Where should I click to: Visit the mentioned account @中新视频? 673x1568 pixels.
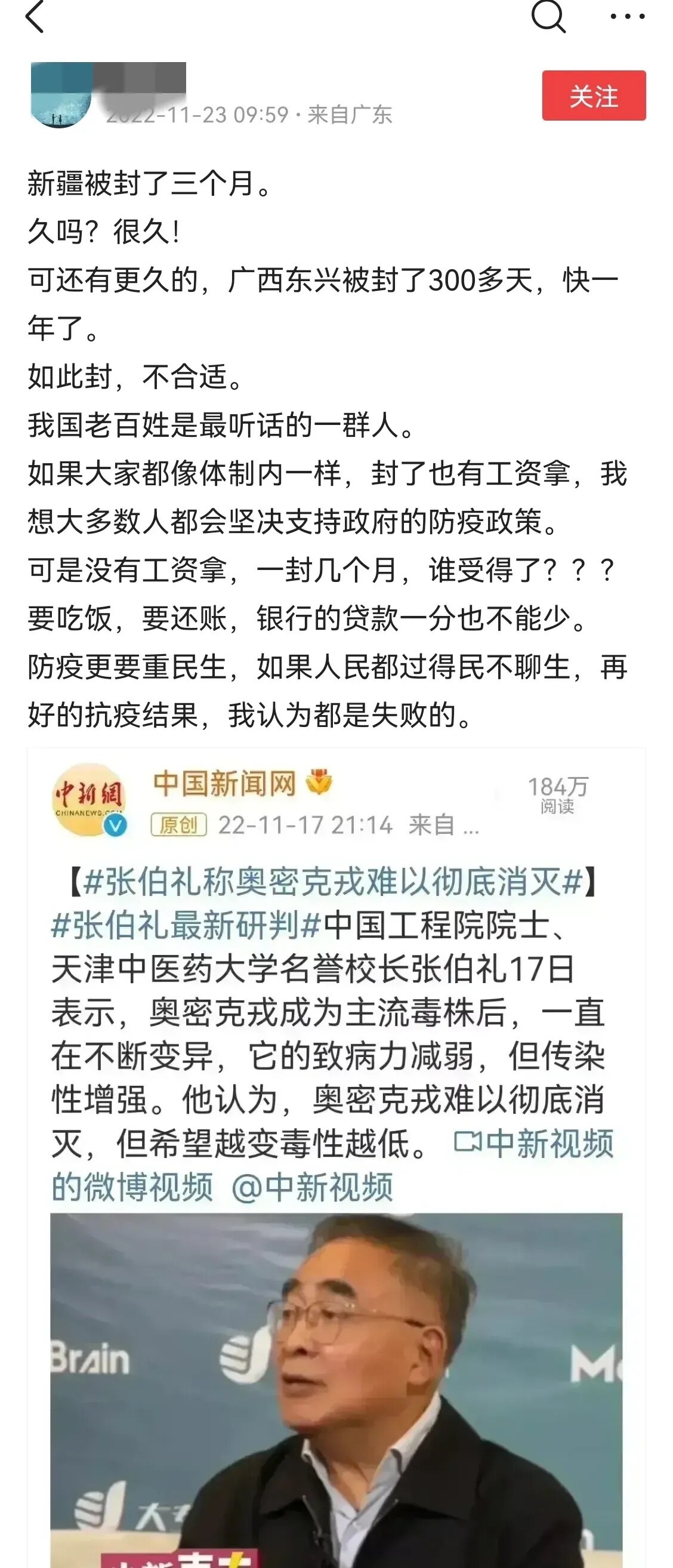pos(313,1187)
